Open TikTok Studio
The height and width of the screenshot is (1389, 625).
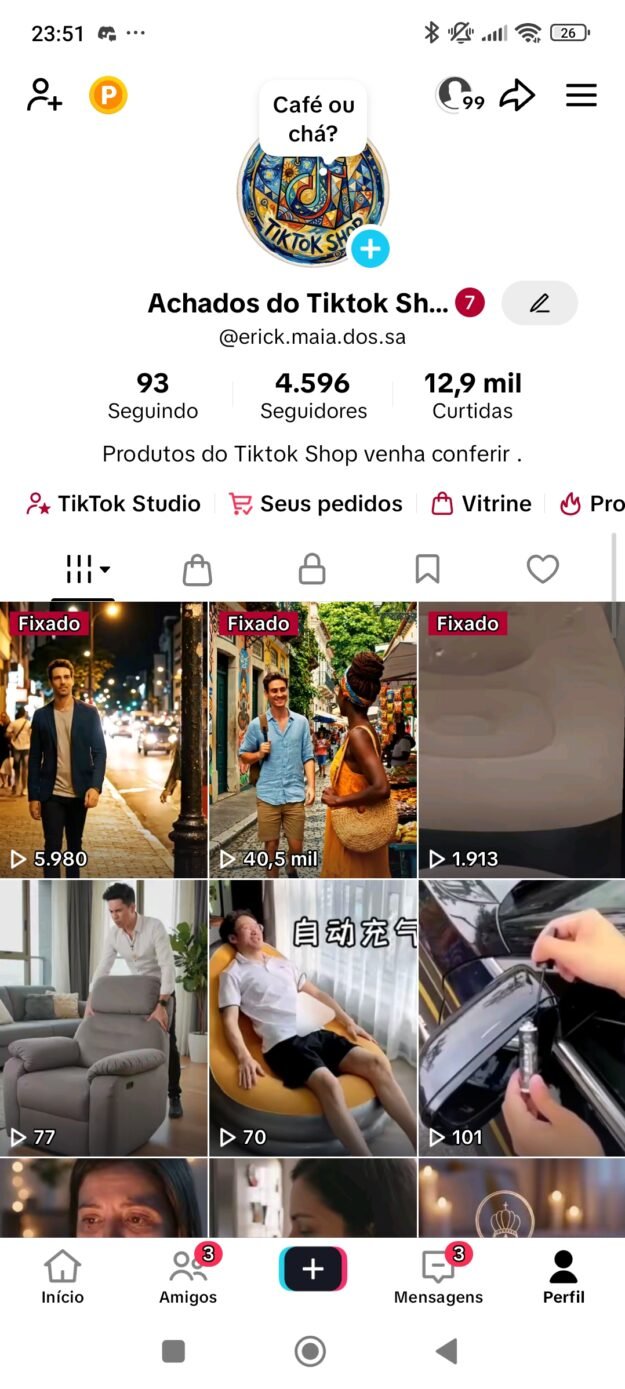tap(114, 504)
